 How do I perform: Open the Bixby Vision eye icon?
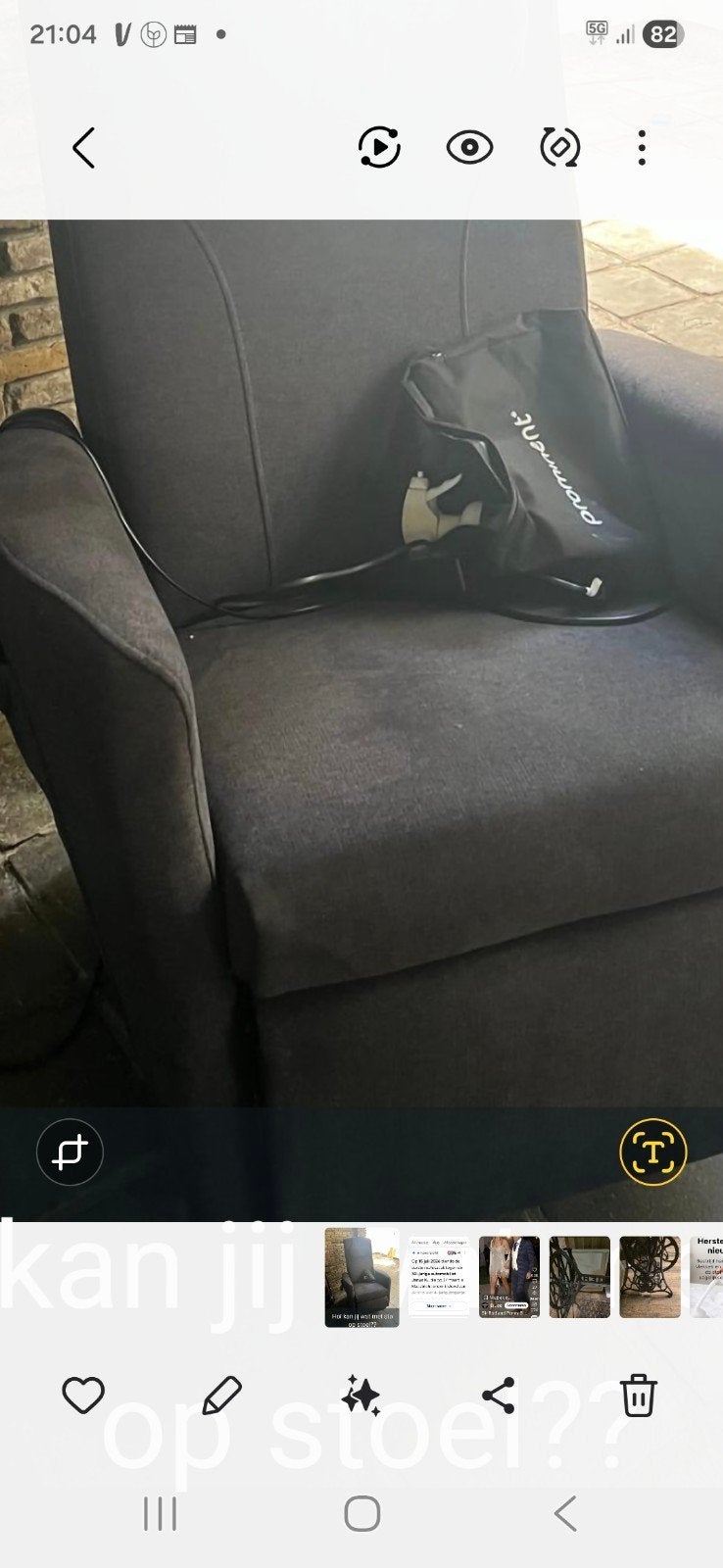point(469,148)
